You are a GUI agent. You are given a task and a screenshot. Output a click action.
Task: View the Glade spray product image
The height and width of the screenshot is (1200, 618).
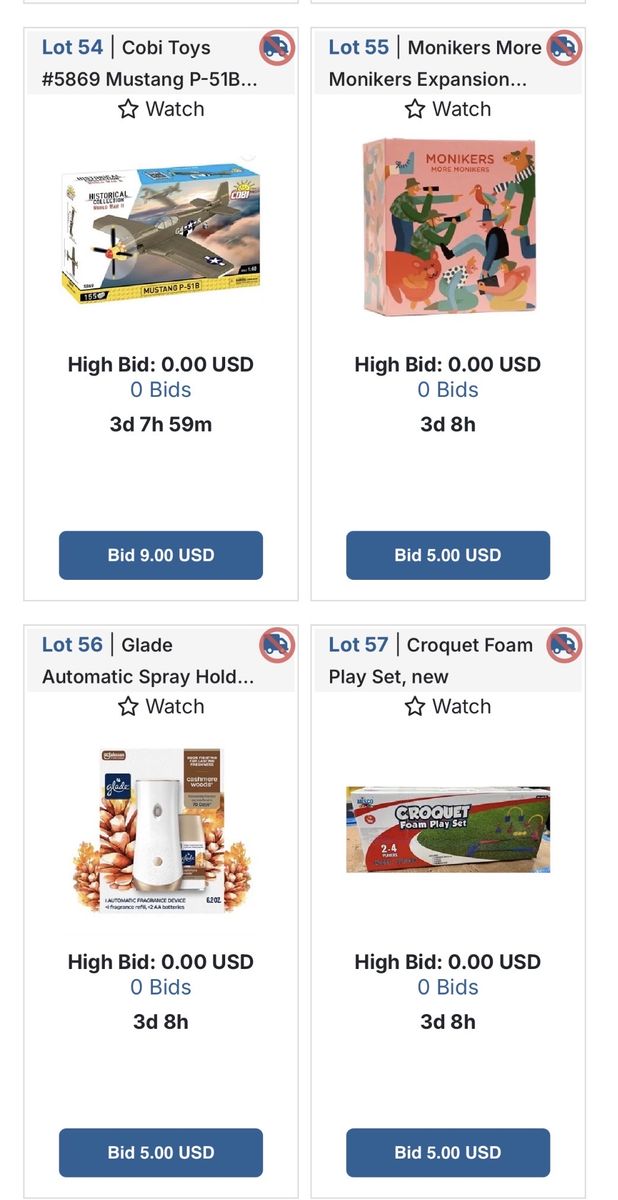coord(161,830)
